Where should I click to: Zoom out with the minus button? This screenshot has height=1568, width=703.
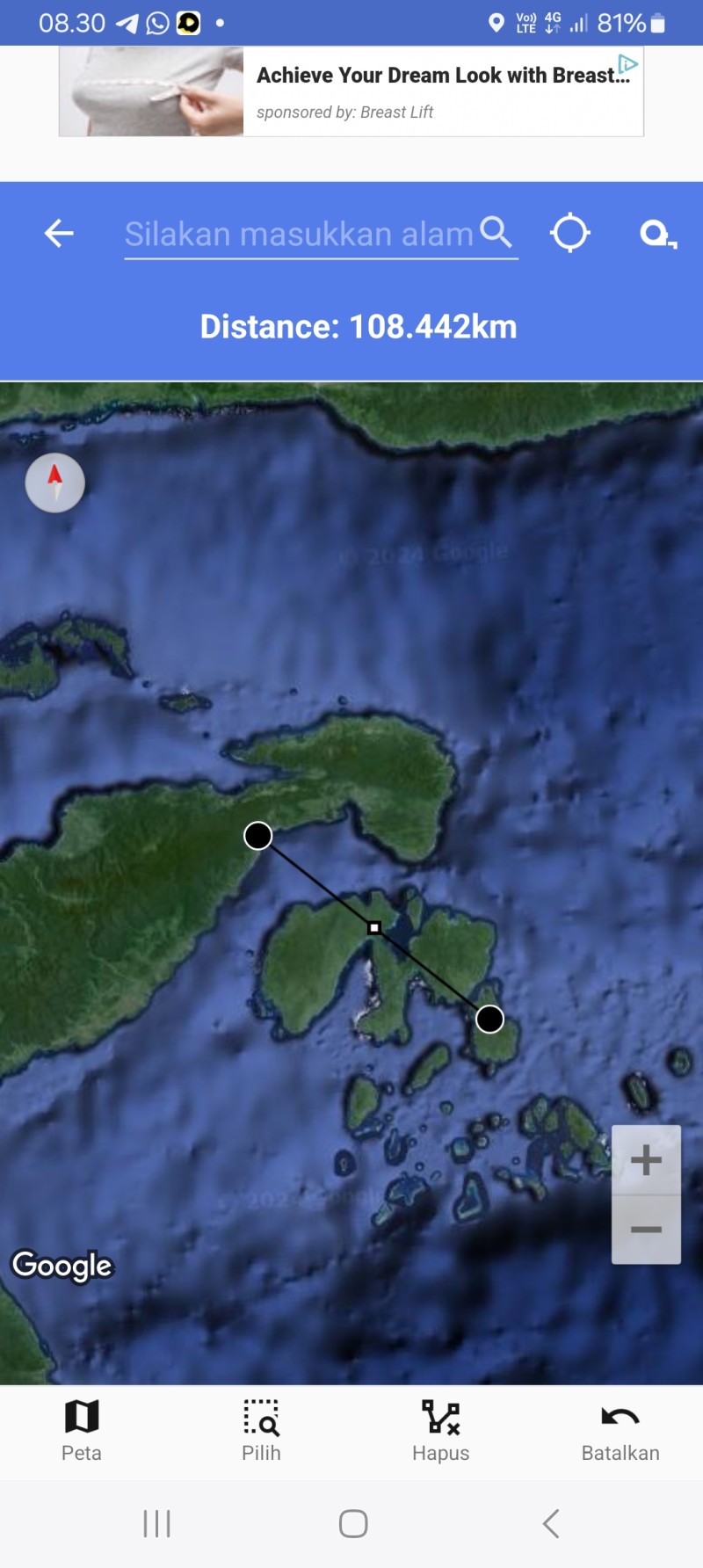point(646,1230)
